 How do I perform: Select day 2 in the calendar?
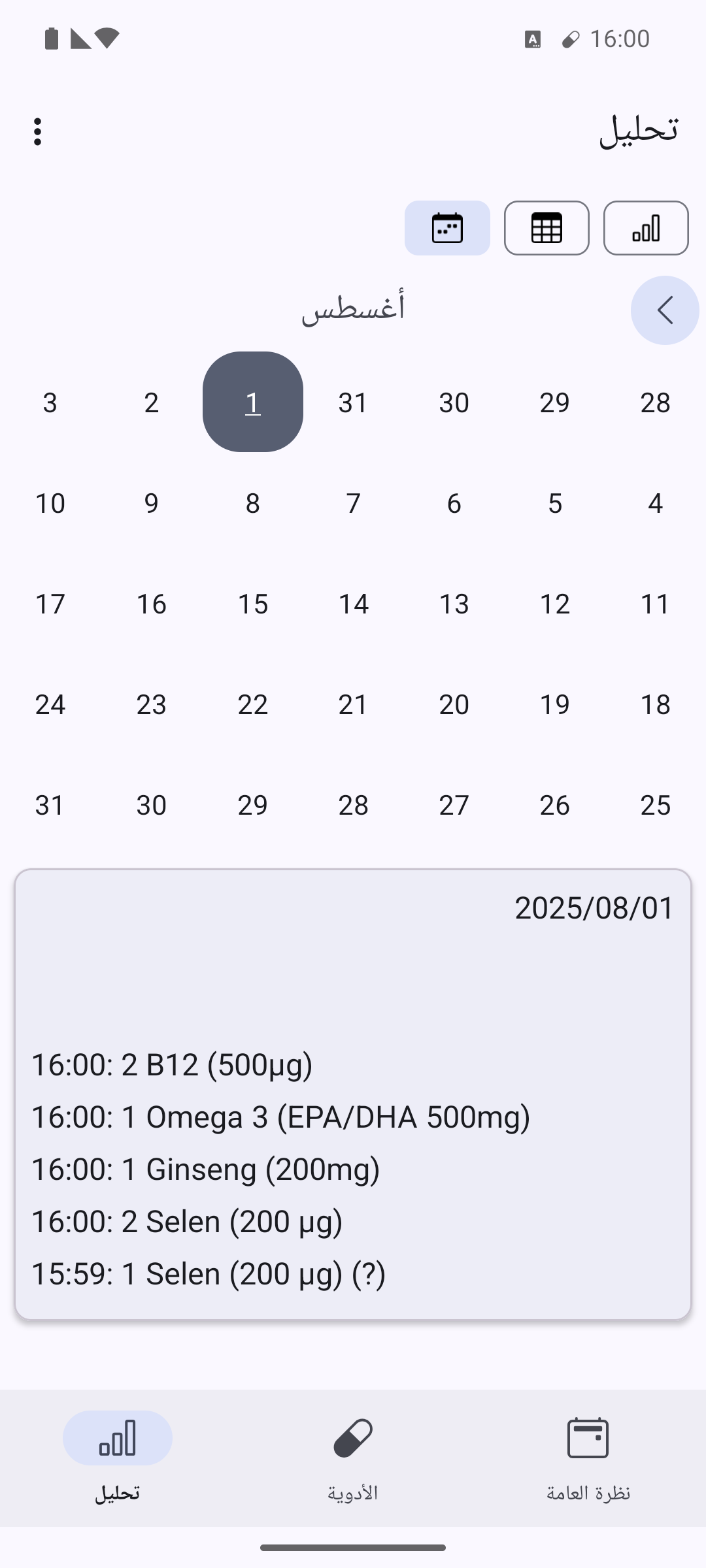pos(152,402)
